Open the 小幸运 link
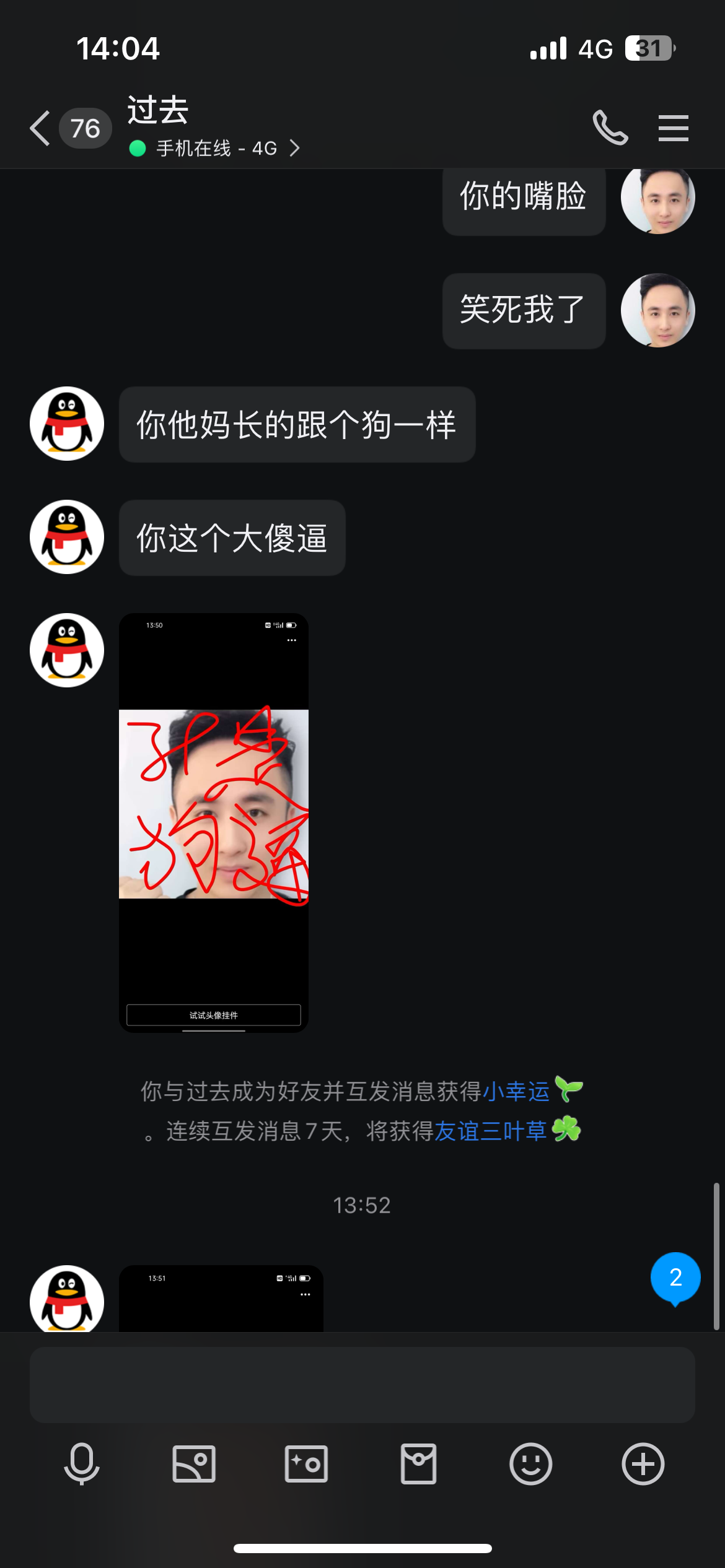725x1568 pixels. coord(516,1091)
